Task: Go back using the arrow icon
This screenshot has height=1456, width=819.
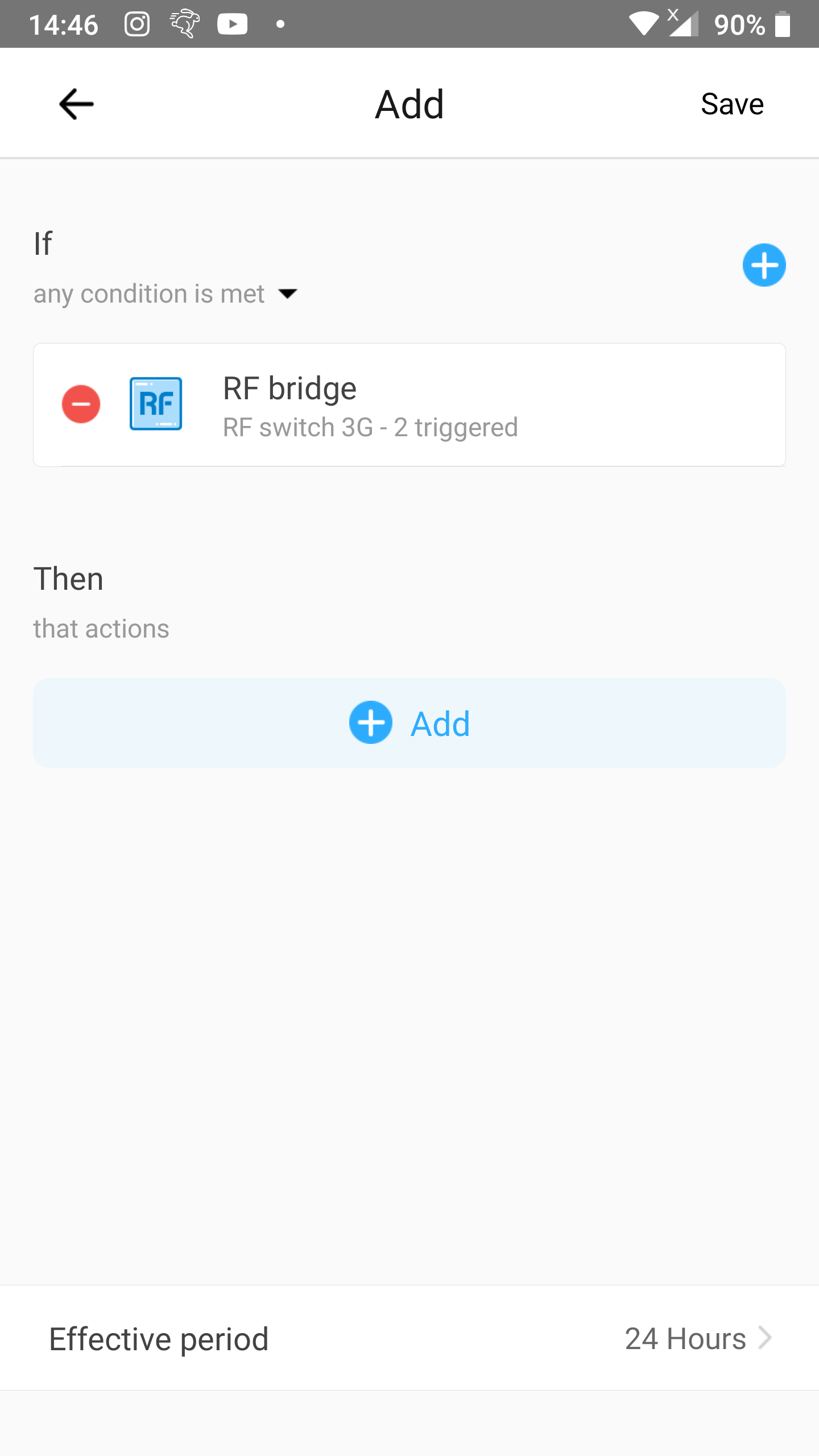Action: pyautogui.click(x=76, y=104)
